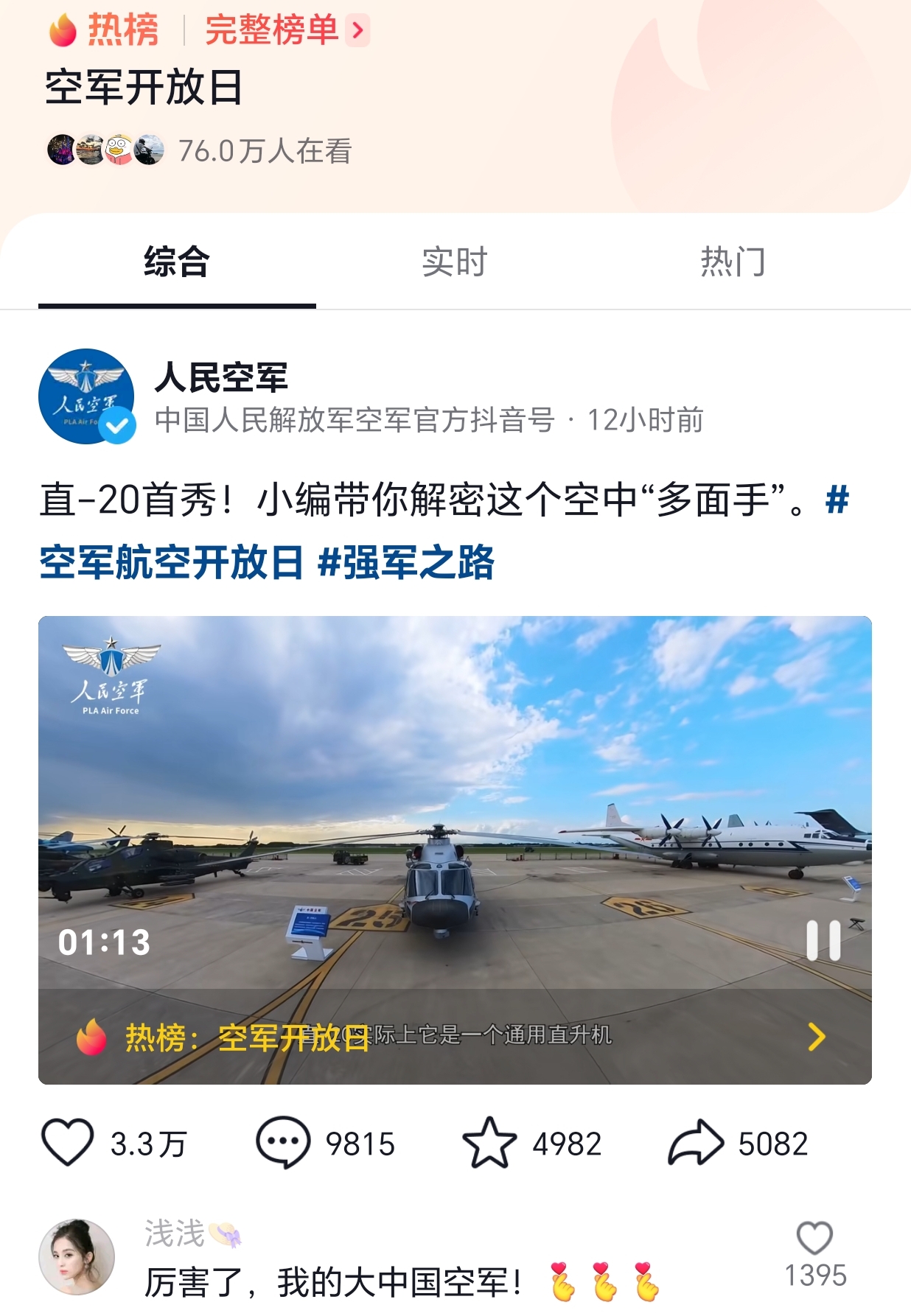Viewport: 911px width, 1316px height.
Task: Open 人民空军 profile avatar
Action: [86, 396]
